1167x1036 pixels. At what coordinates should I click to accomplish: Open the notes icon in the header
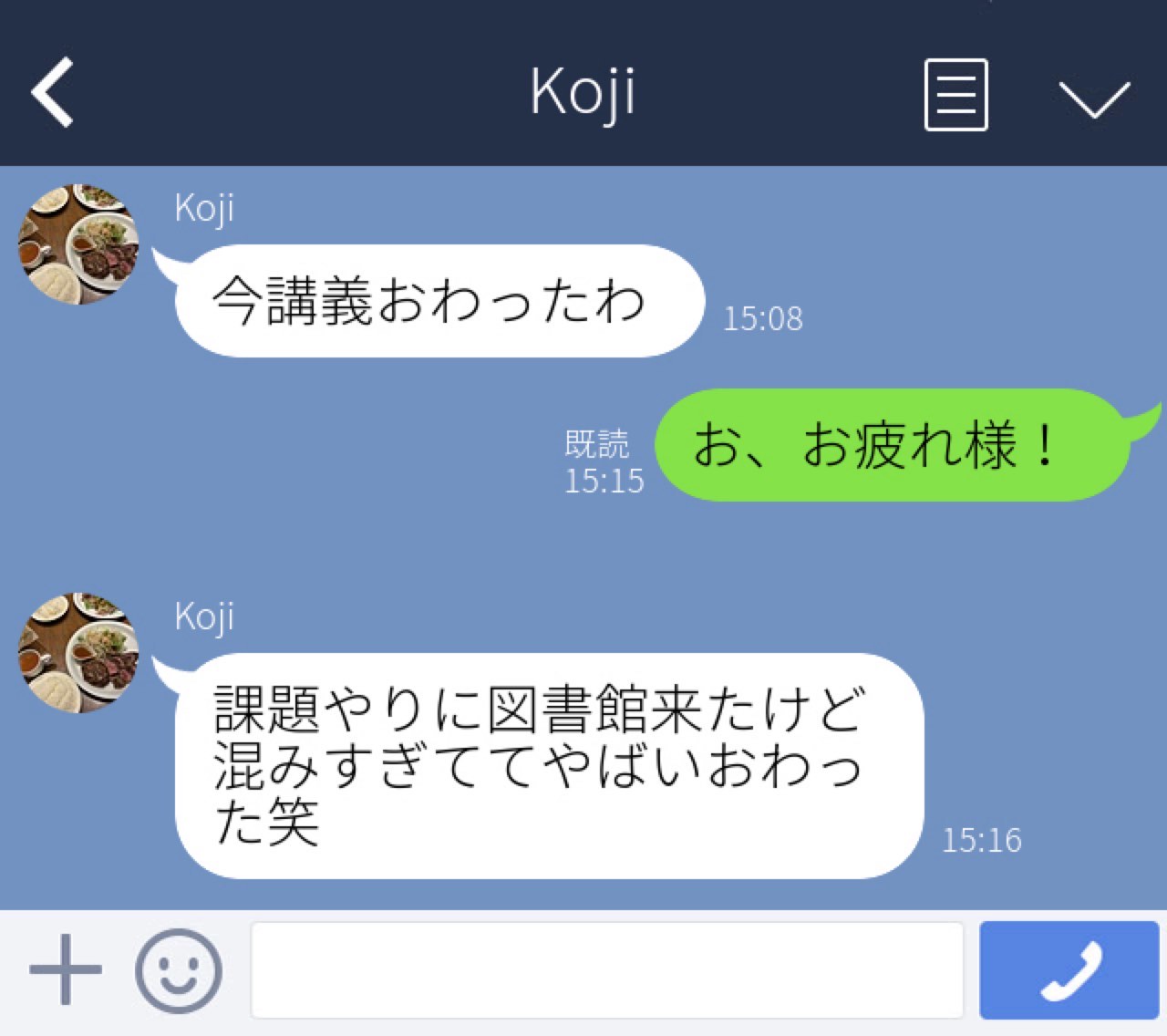(x=955, y=95)
